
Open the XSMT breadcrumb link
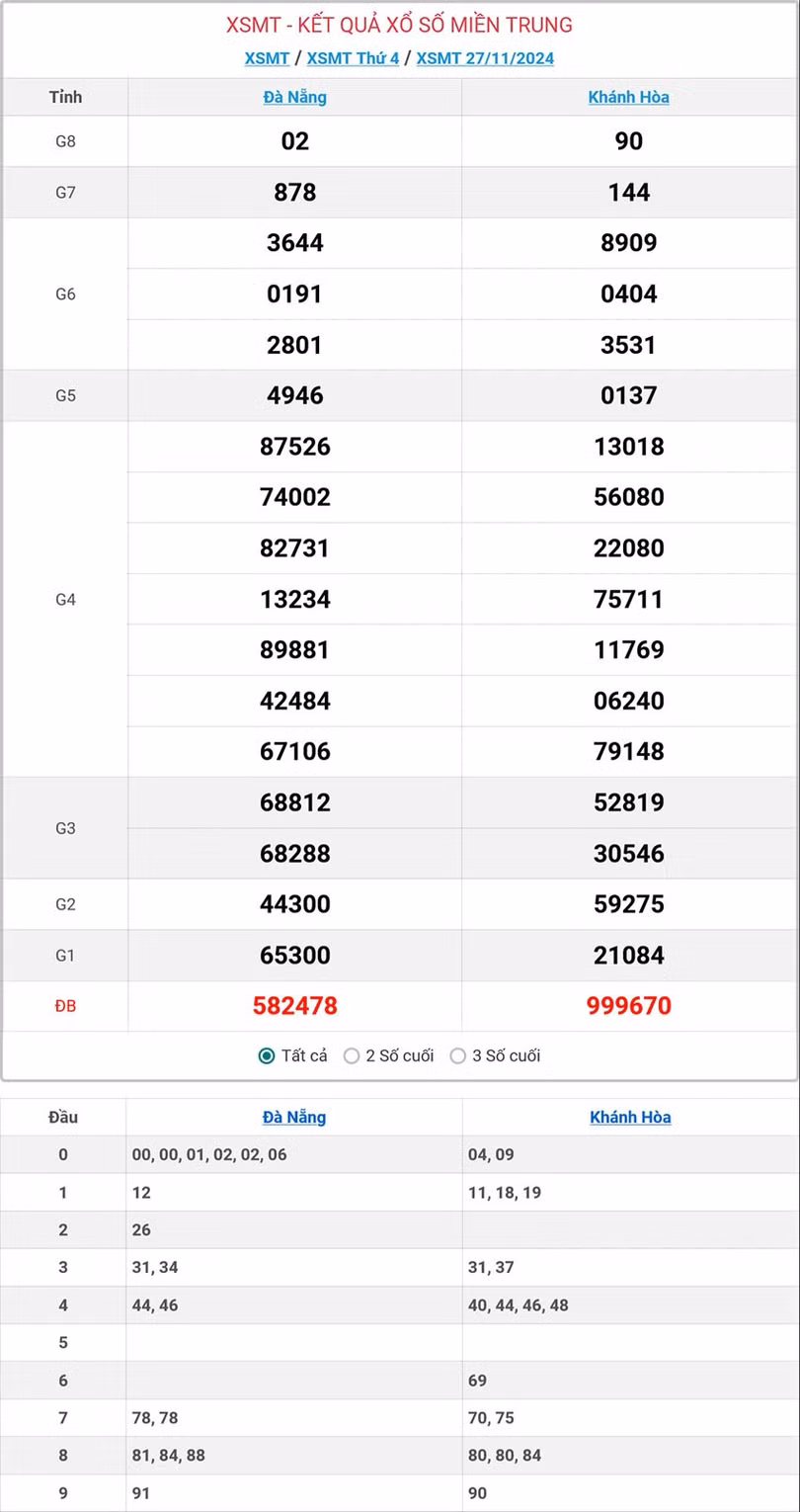pyautogui.click(x=267, y=58)
